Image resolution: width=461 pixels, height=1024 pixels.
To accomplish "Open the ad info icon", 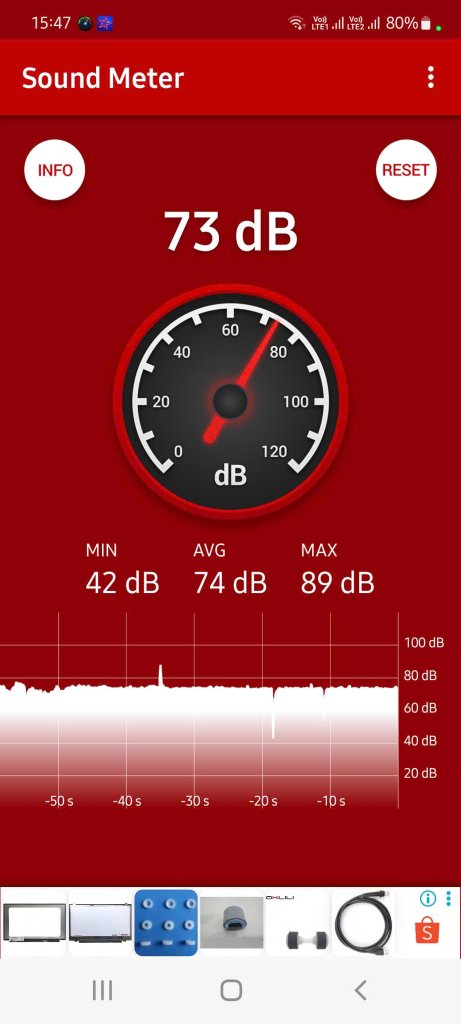I will click(x=428, y=899).
